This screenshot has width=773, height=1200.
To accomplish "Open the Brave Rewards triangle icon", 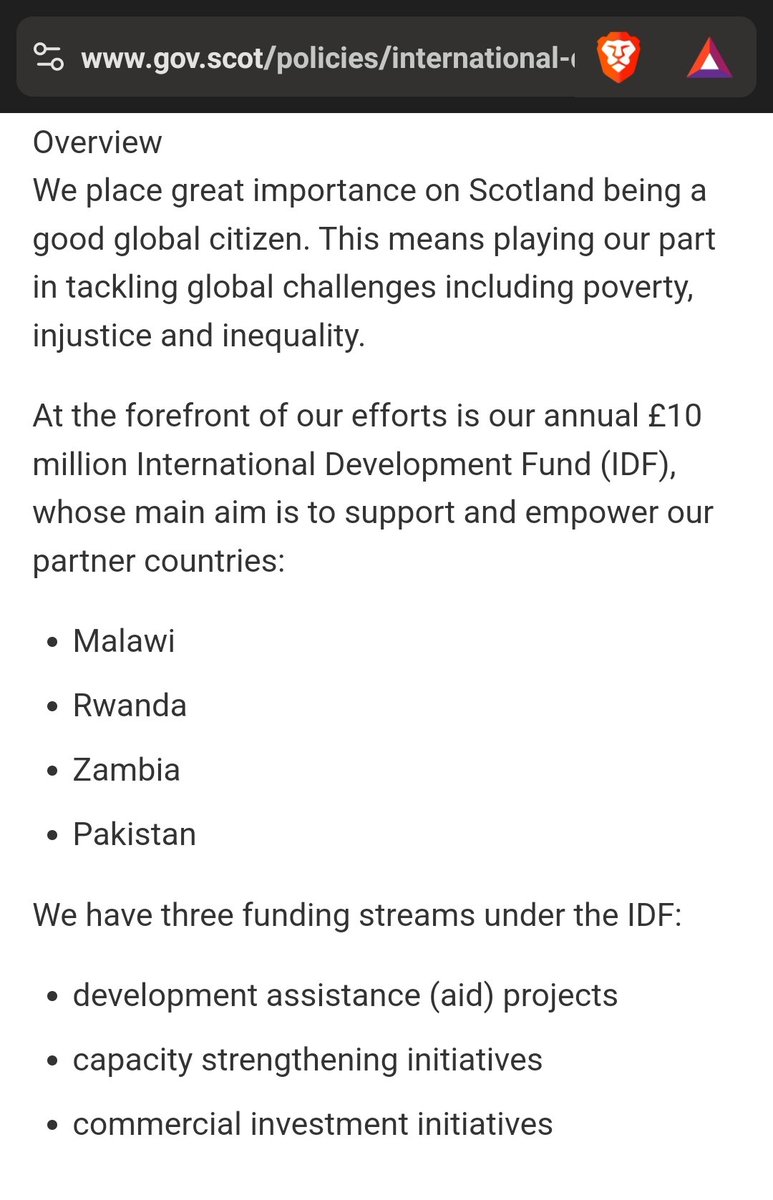I will point(710,59).
